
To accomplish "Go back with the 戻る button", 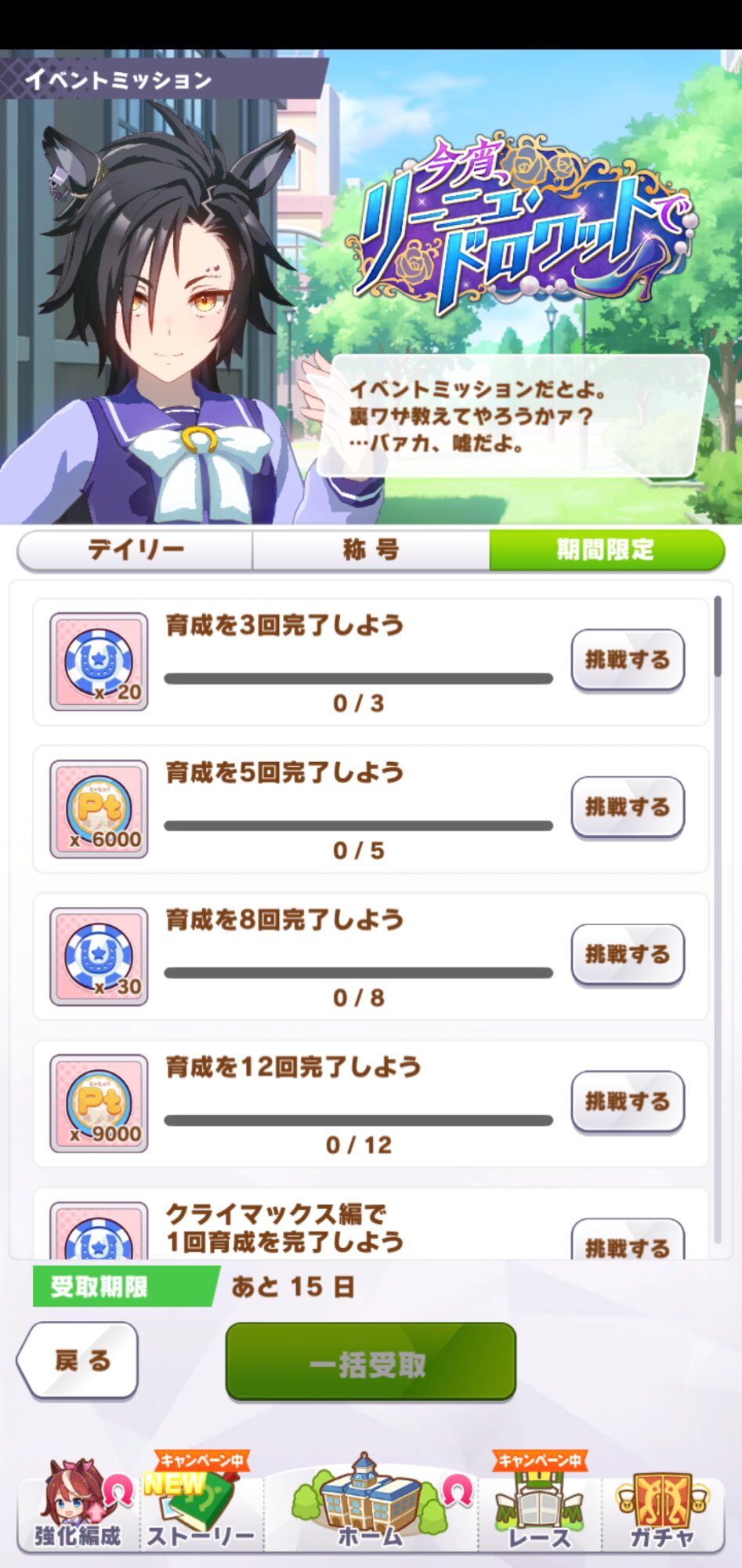I will 78,1360.
